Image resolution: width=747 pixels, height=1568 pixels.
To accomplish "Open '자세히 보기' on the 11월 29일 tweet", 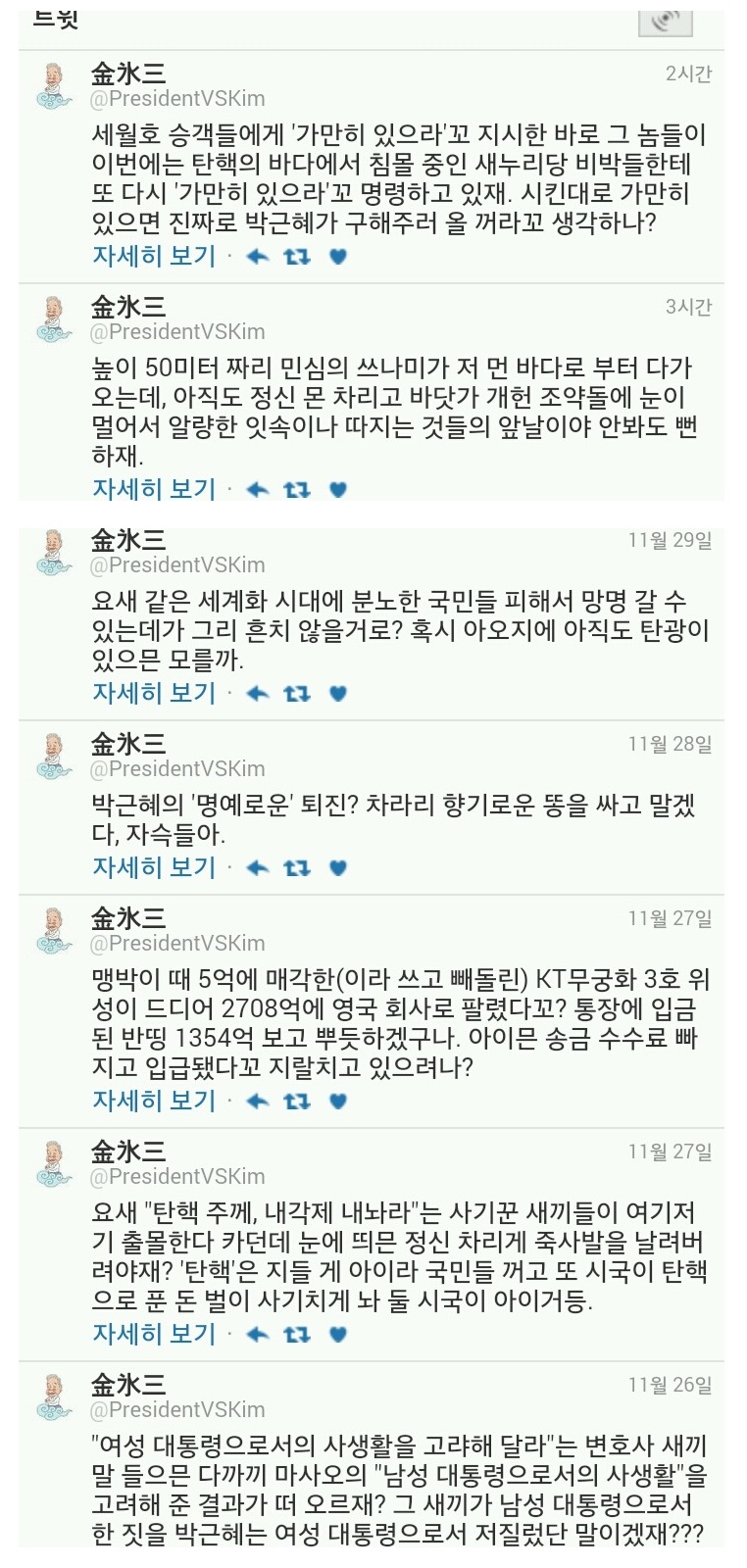I will coord(154,693).
